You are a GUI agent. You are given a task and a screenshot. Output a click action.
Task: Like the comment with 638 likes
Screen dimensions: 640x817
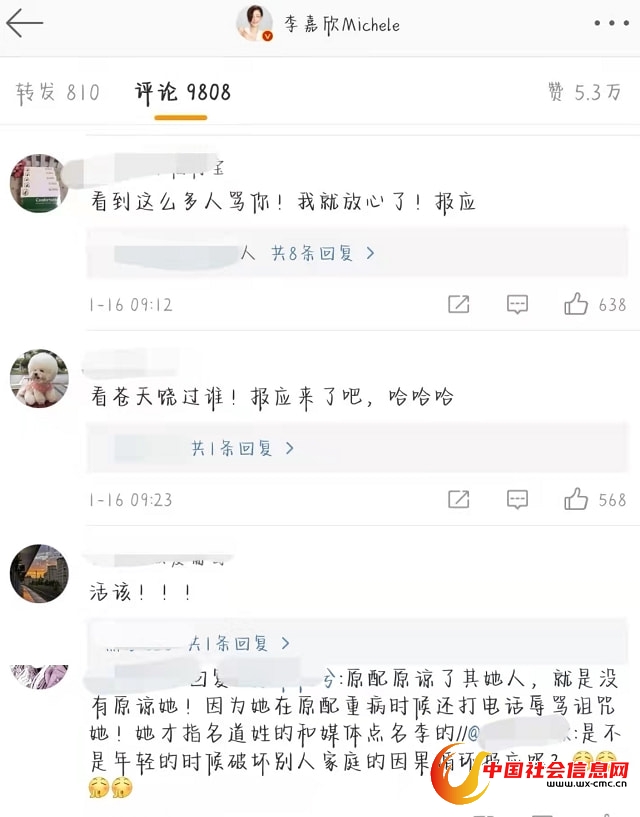coord(576,305)
